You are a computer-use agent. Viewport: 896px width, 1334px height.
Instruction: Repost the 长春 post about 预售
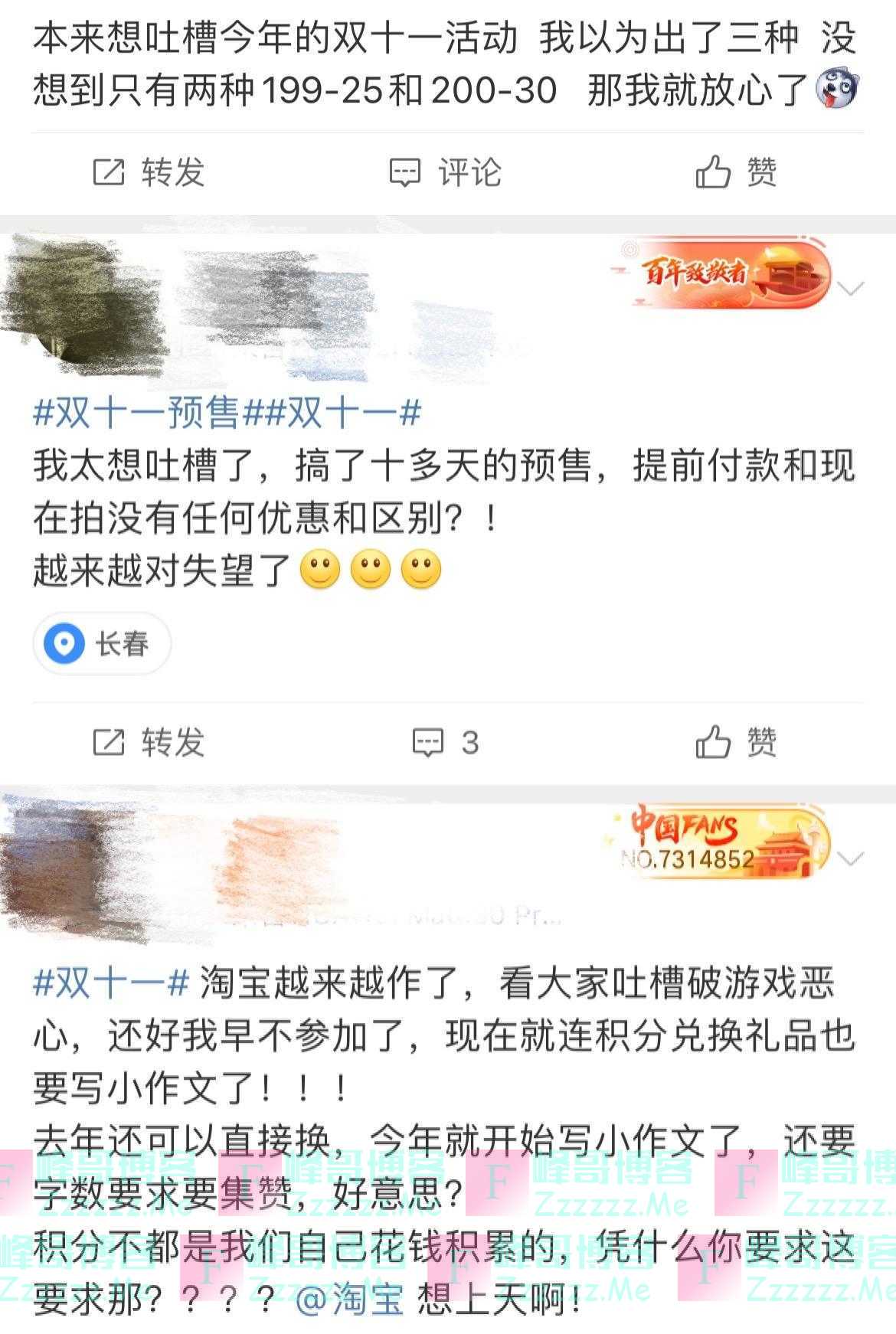149,742
